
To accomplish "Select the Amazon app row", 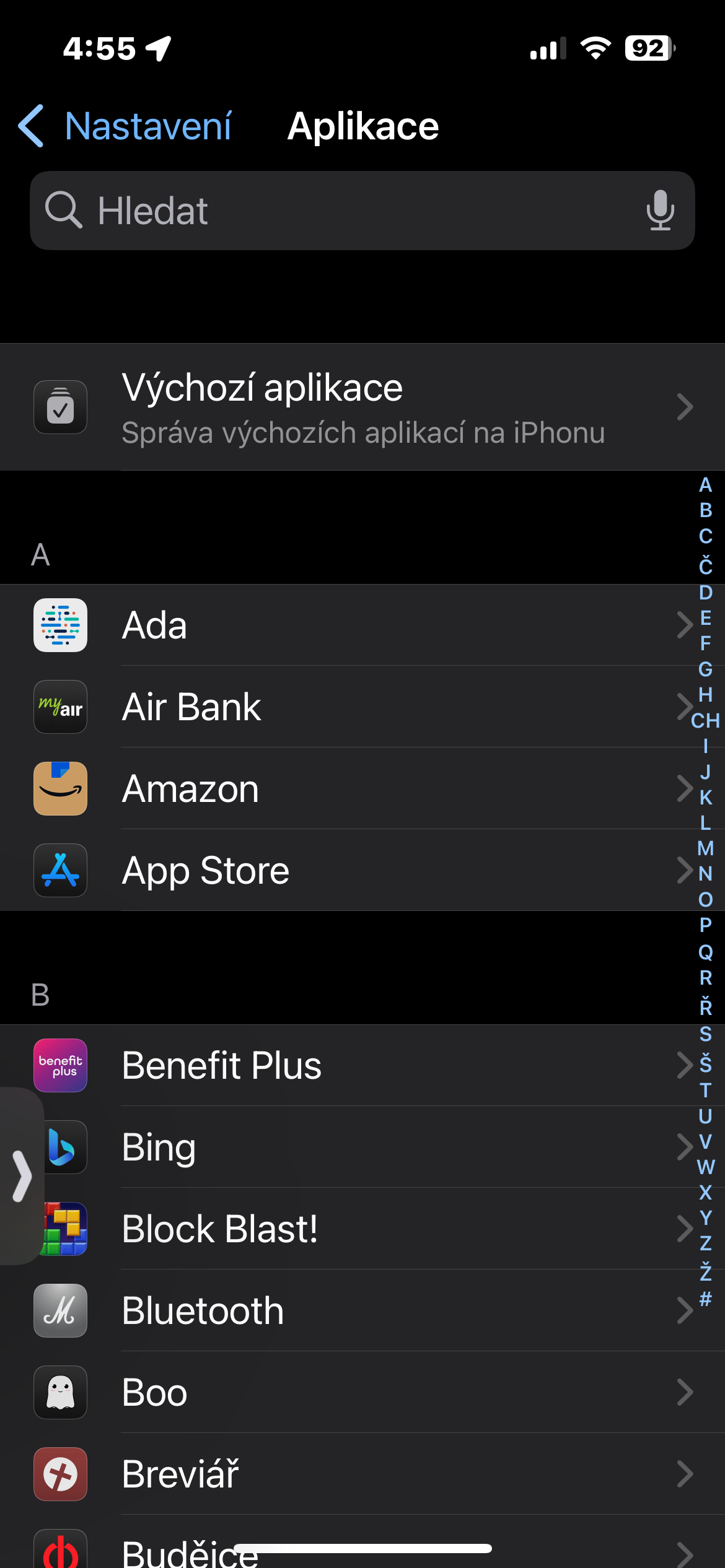I will 362,789.
